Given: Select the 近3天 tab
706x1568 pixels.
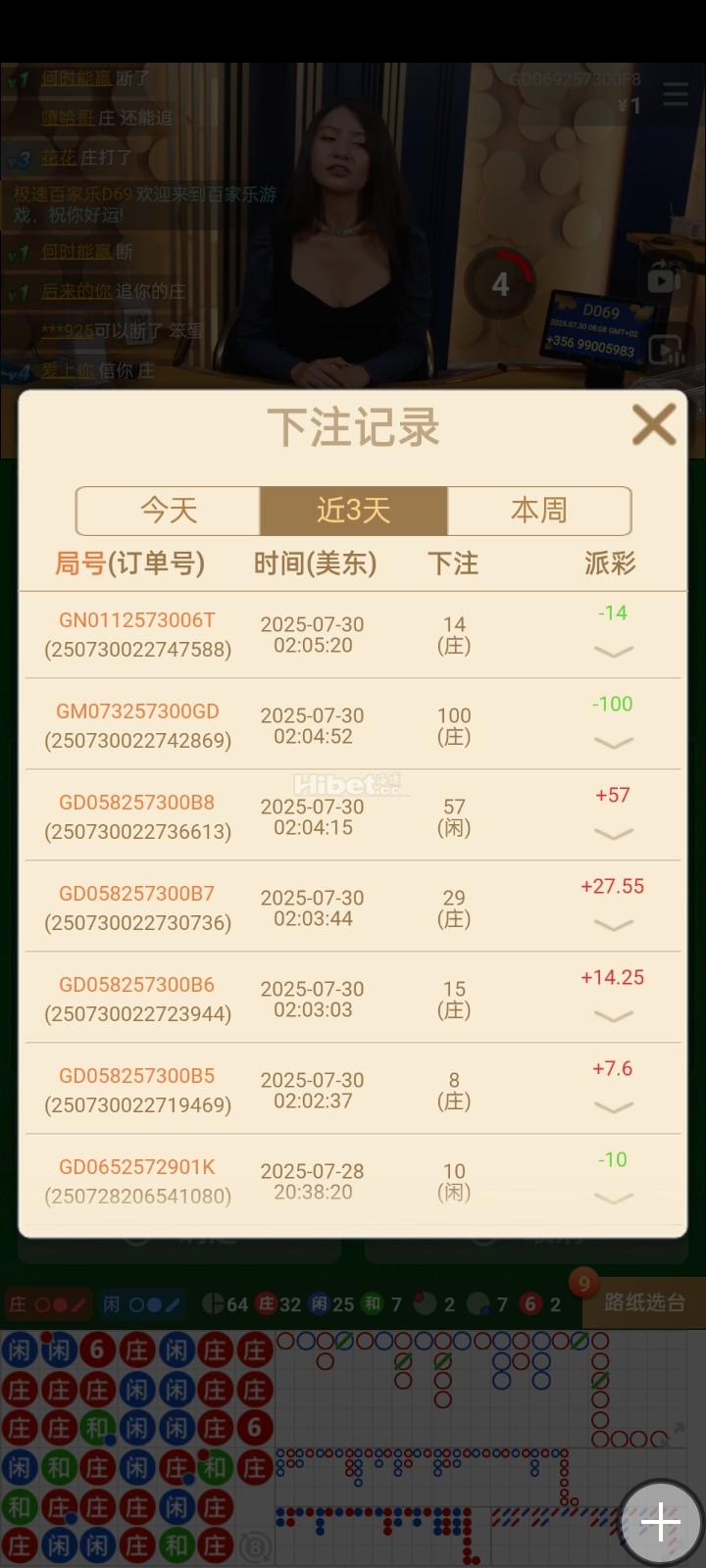Looking at the screenshot, I should [353, 511].
